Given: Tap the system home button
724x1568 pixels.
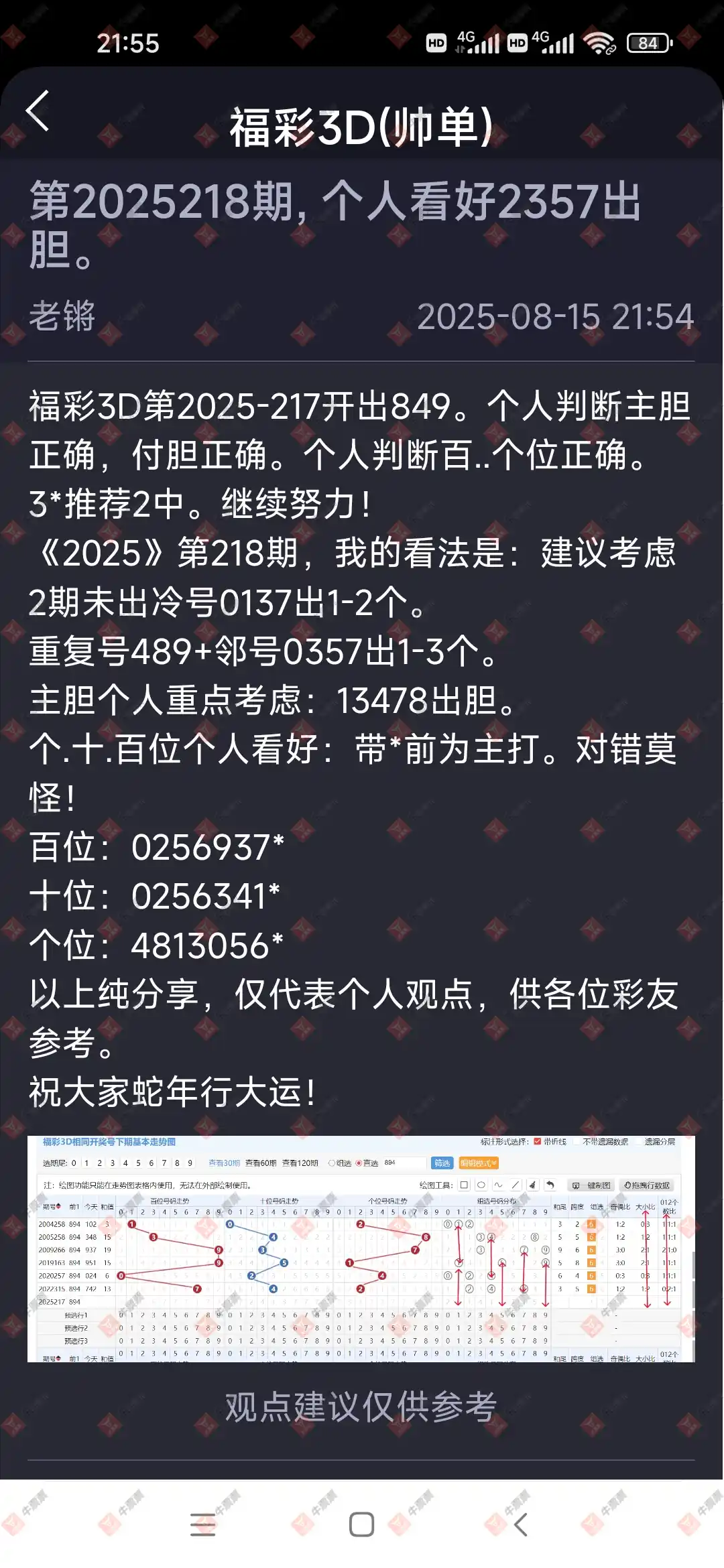Looking at the screenshot, I should click(361, 1524).
